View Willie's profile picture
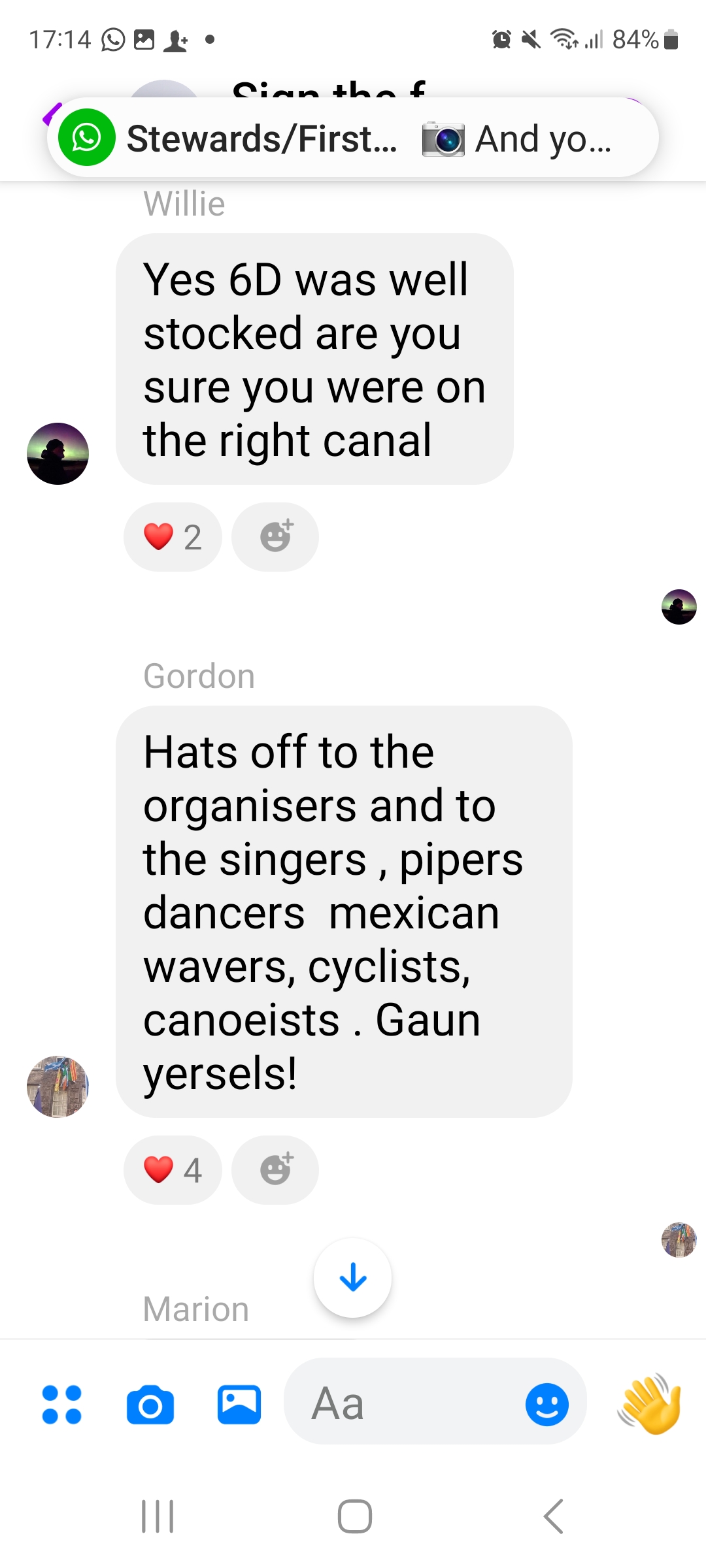Viewport: 706px width, 1568px height. click(x=58, y=453)
